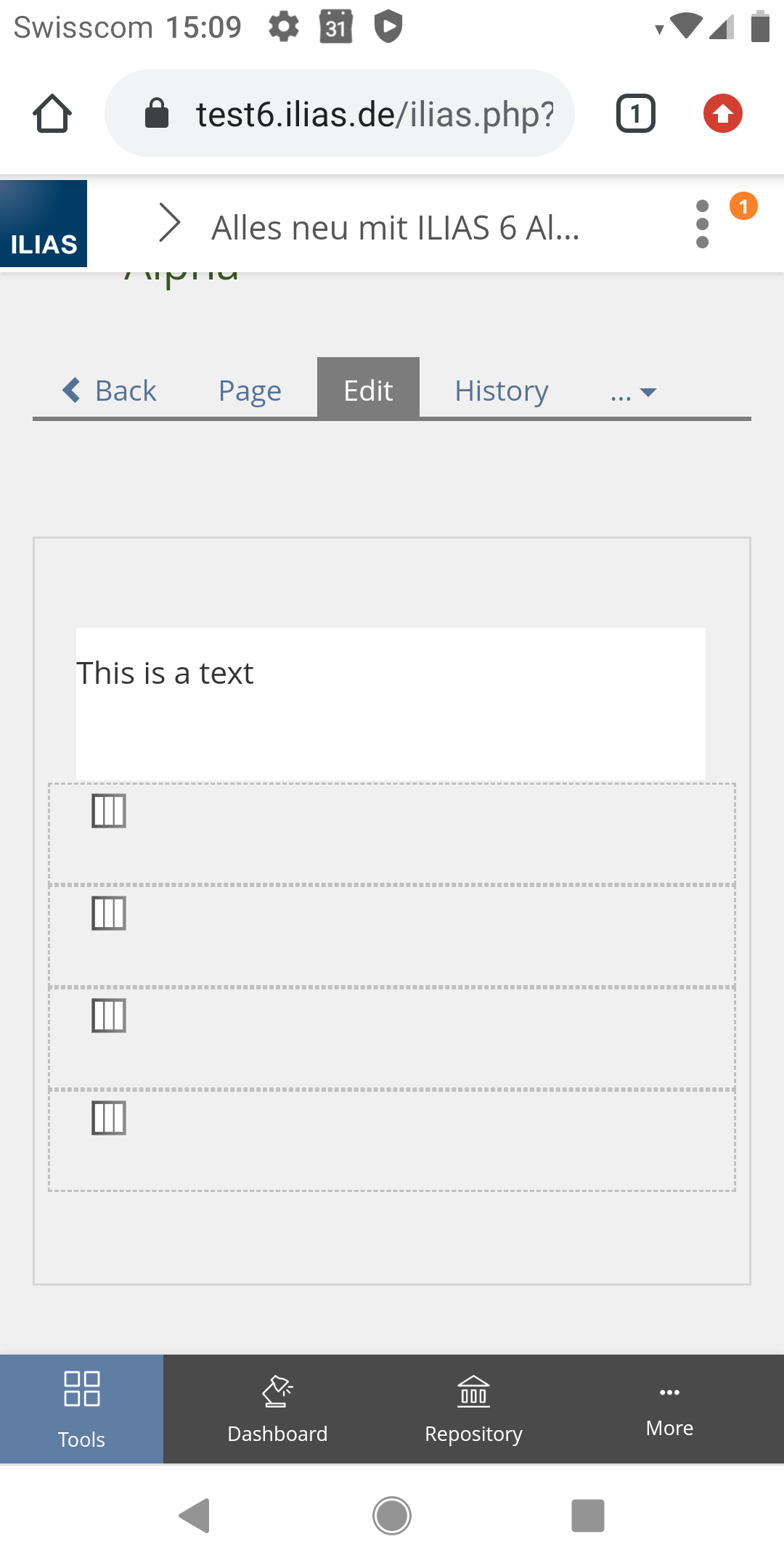Open the Tools section
Image resolution: width=784 pixels, height=1568 pixels.
(x=81, y=1409)
